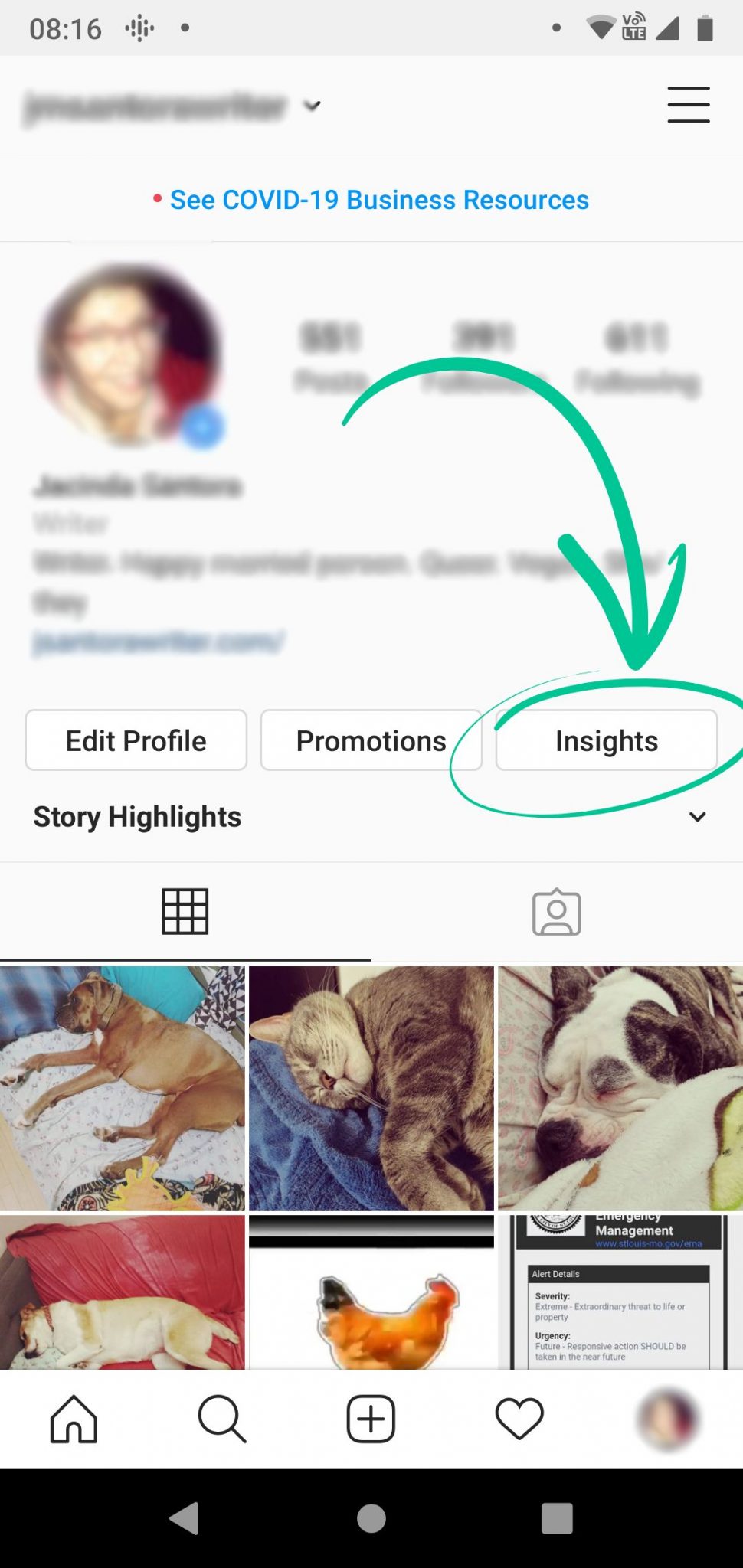Switch to the tagged photos tab
This screenshot has height=1568, width=743.
click(557, 912)
